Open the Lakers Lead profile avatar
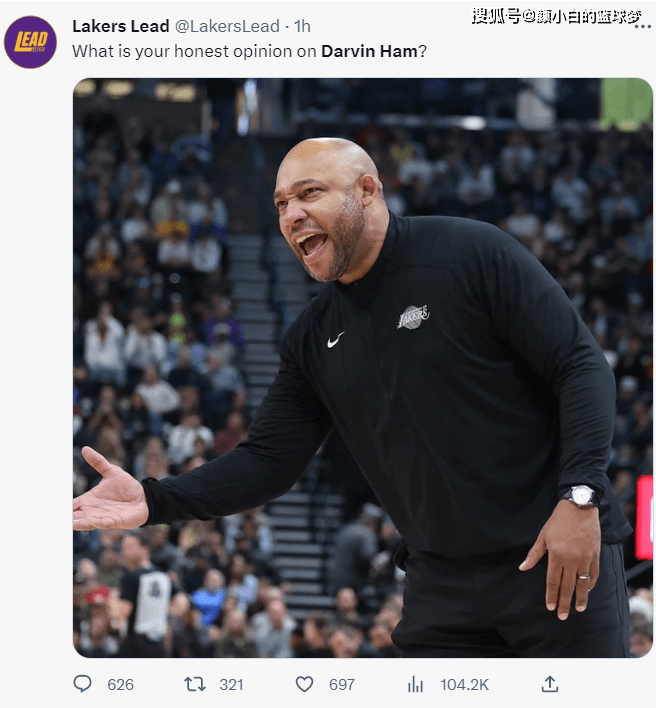 coord(30,42)
